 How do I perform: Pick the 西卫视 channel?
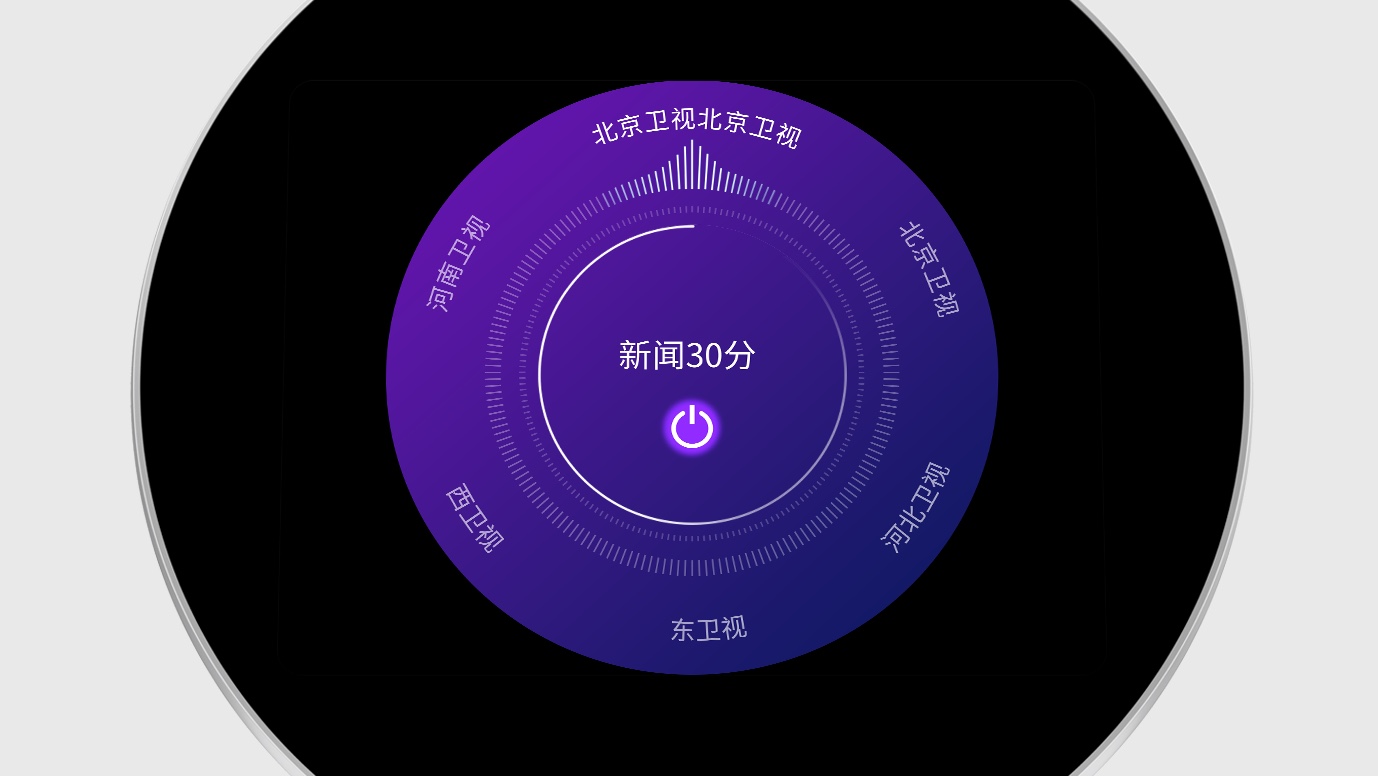click(x=475, y=518)
